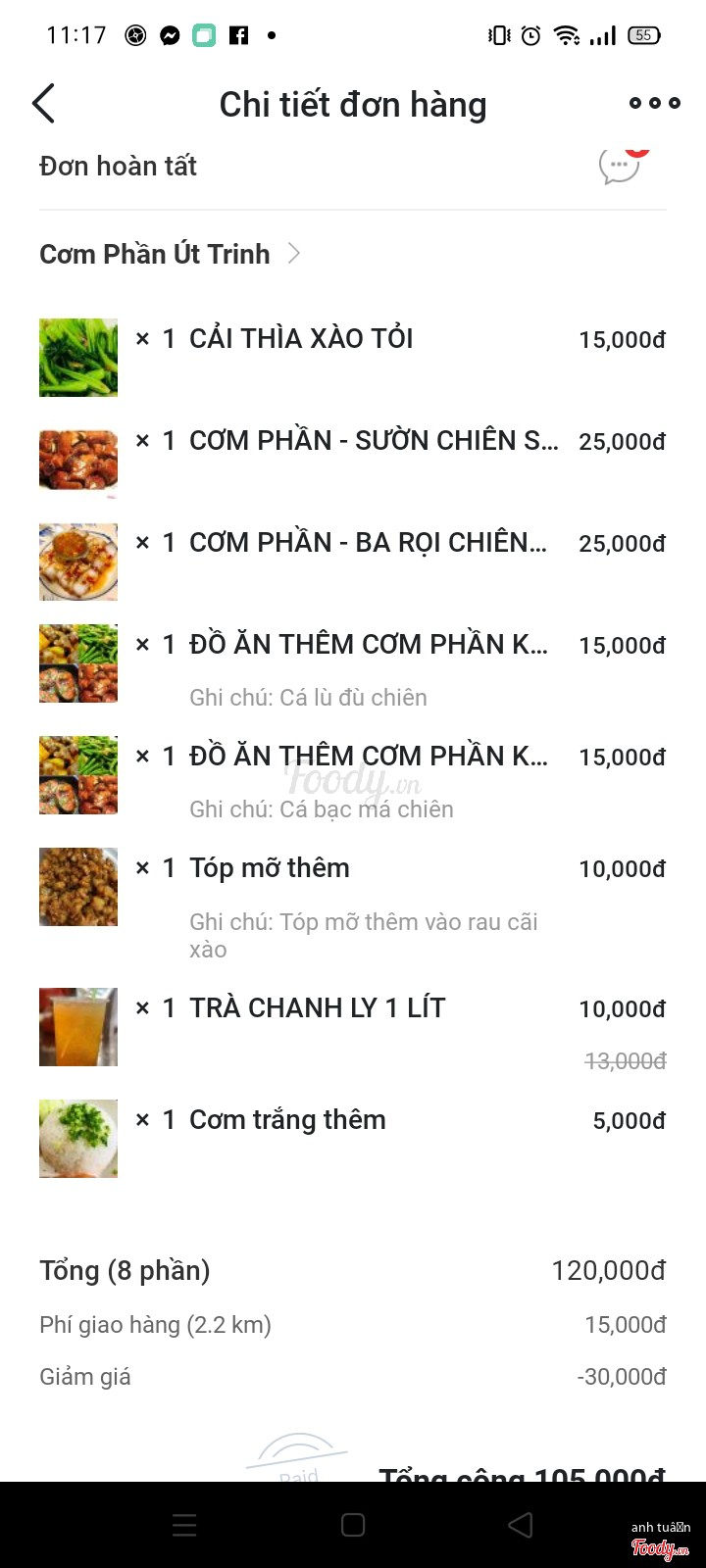Go back from order details
This screenshot has width=706, height=1568.
pos(44,104)
